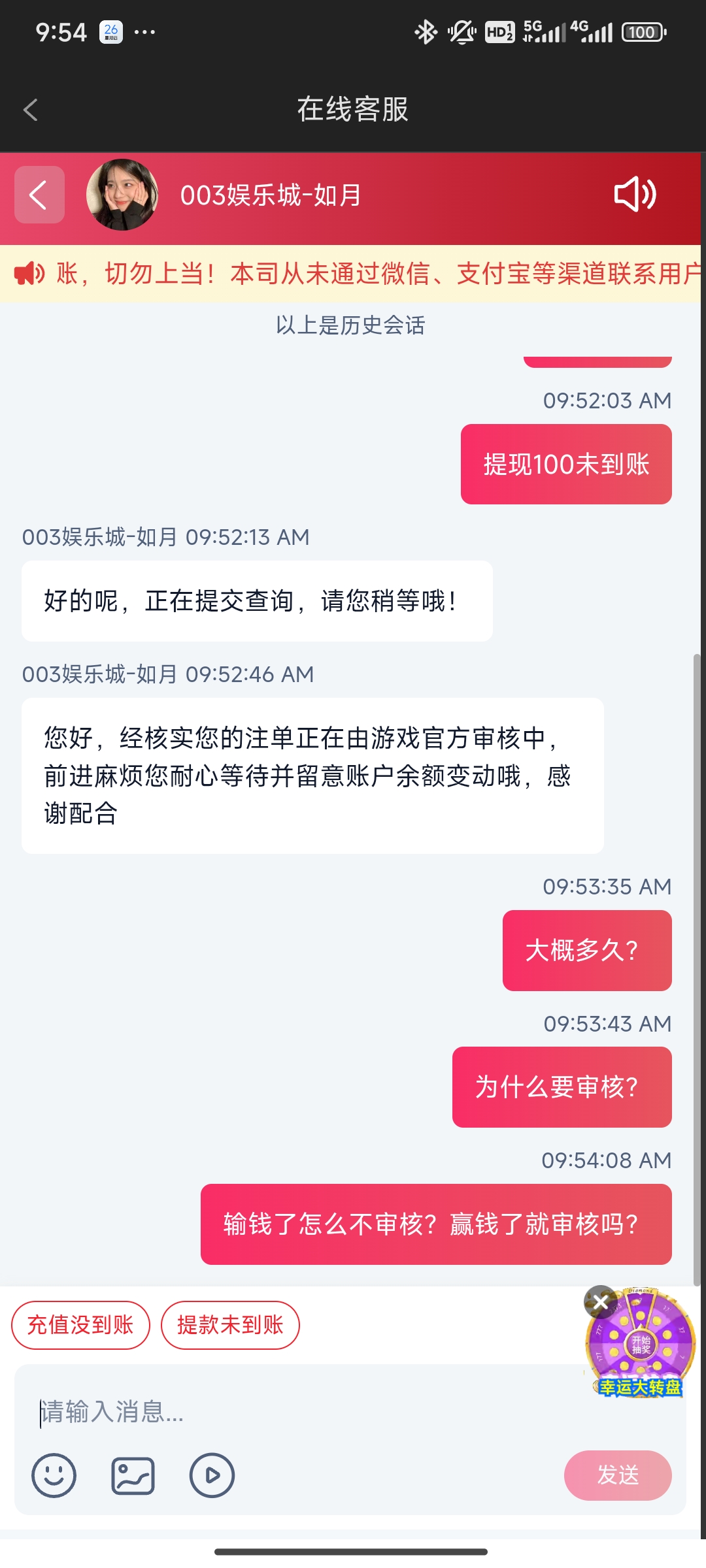This screenshot has height=1568, width=706.
Task: Select quick reply 充值没到账
Action: (x=80, y=1325)
